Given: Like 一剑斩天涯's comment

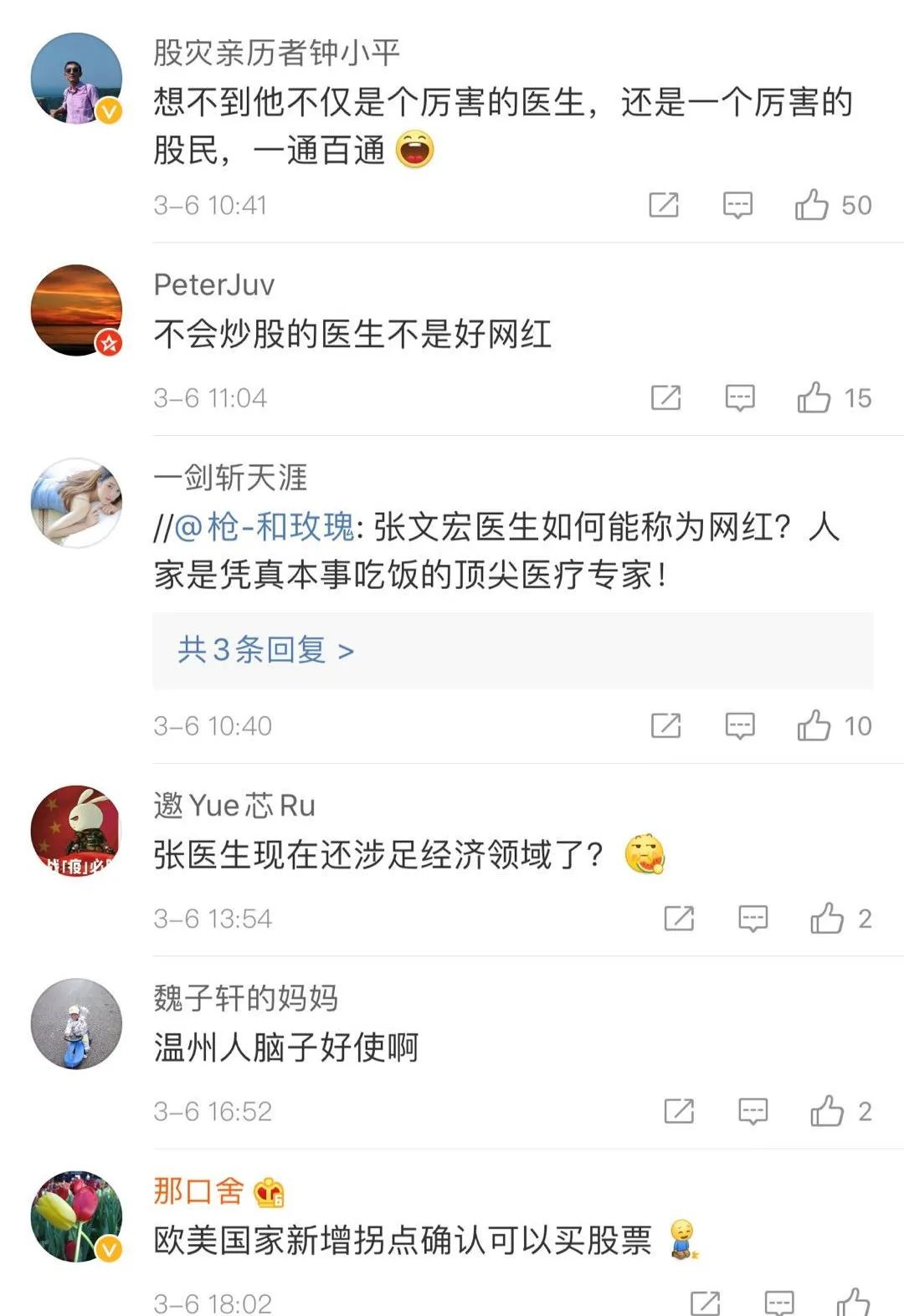Looking at the screenshot, I should (814, 725).
